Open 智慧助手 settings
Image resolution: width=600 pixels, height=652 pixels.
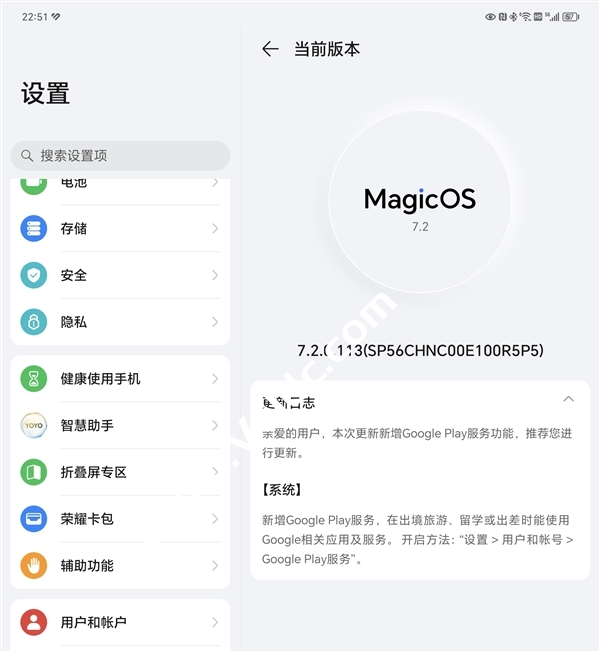[x=120, y=425]
